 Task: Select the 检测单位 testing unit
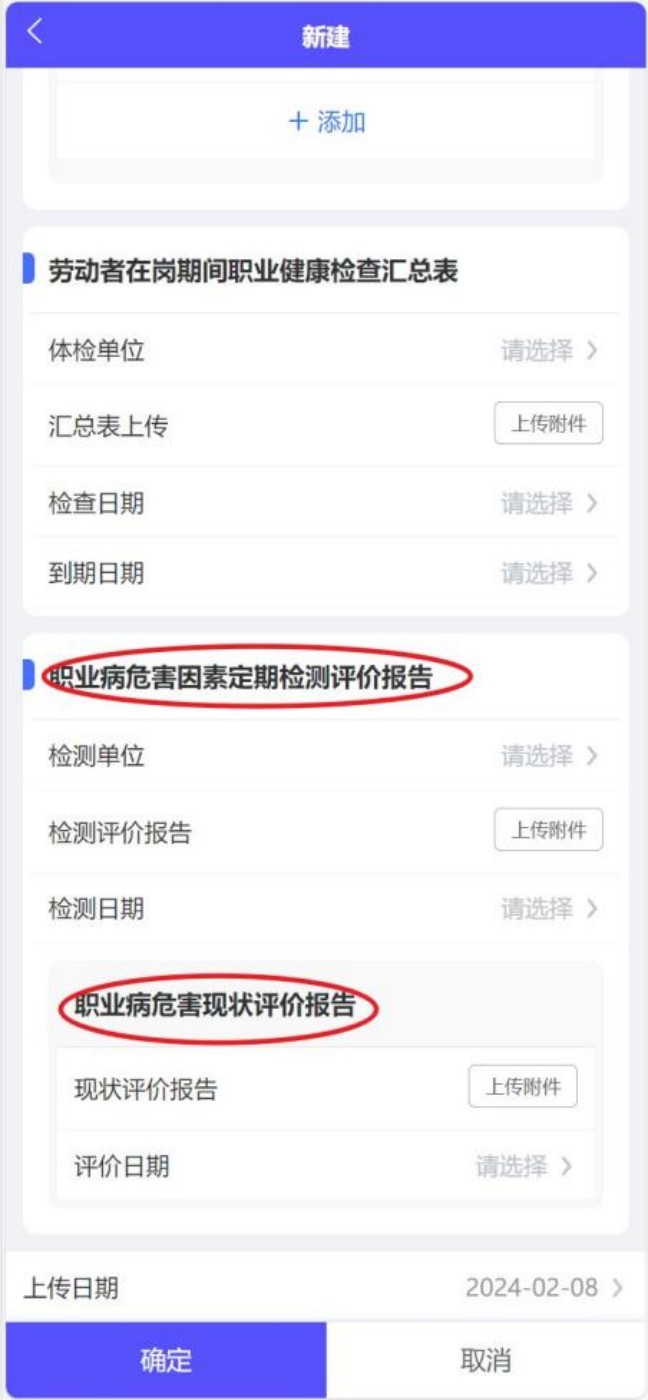548,756
